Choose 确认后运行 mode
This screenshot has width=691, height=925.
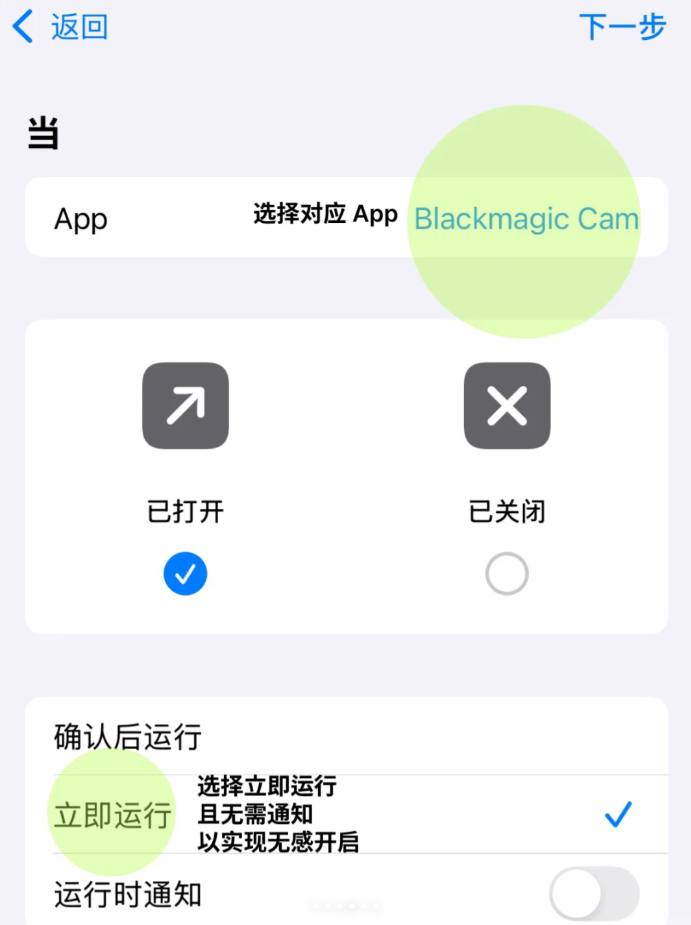coord(128,738)
